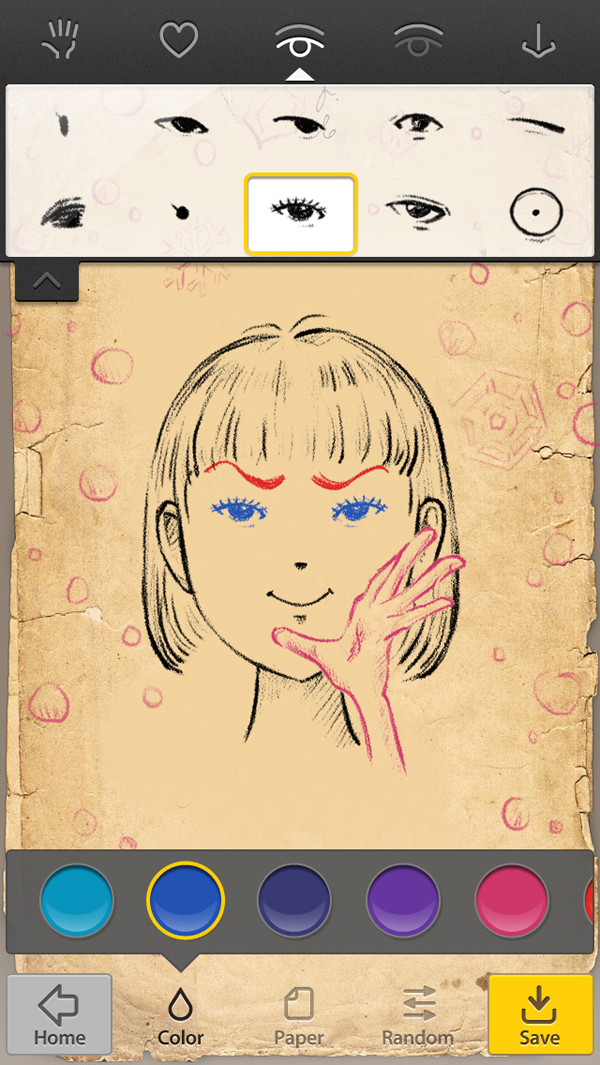Switch to the faded eye category tab
The height and width of the screenshot is (1065, 600).
coord(418,42)
